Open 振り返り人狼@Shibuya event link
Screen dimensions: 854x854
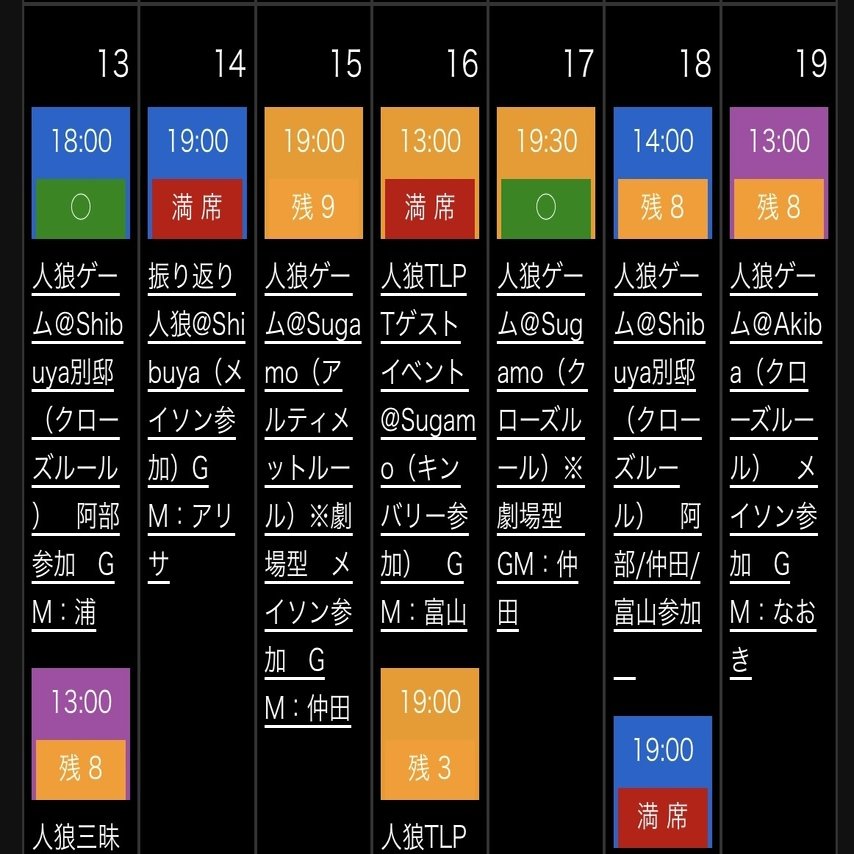[x=195, y=419]
